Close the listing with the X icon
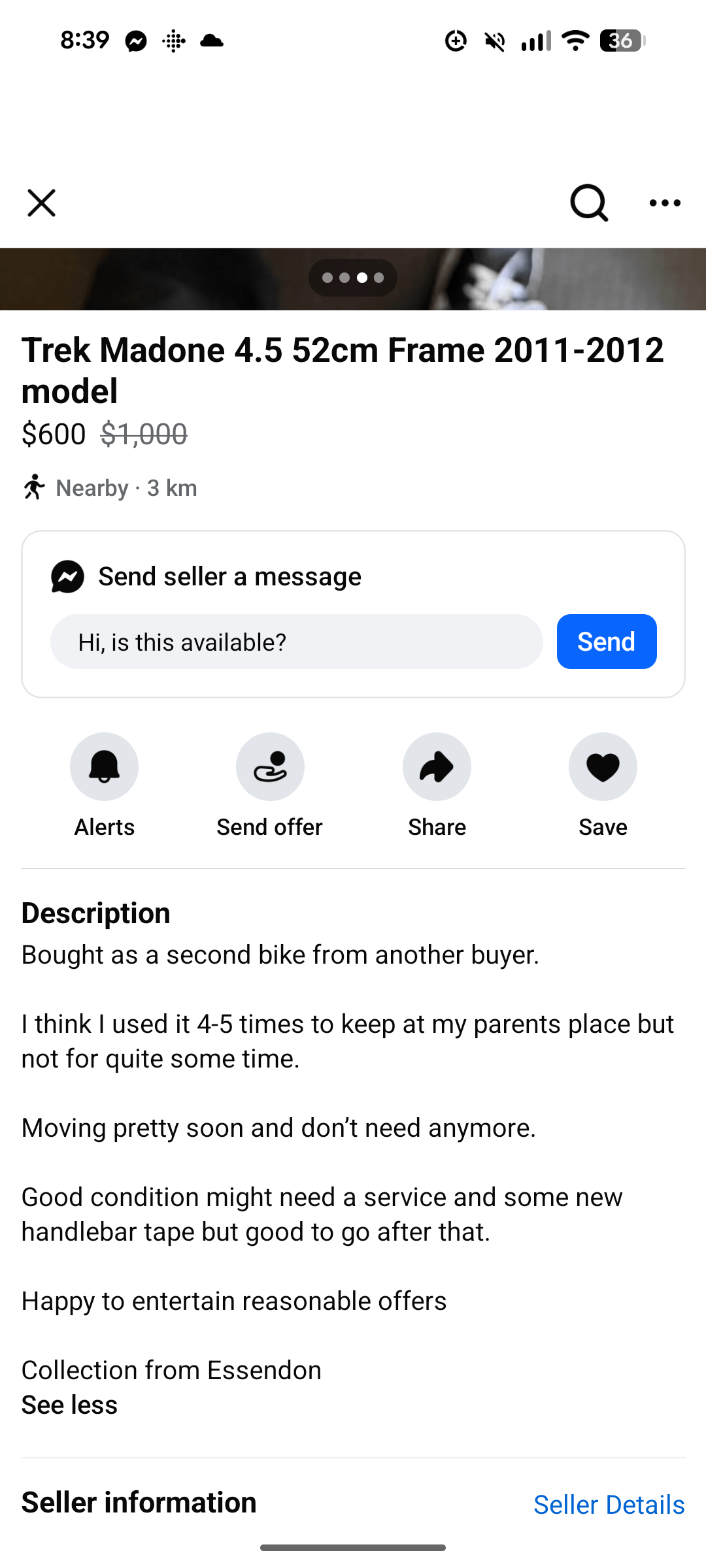This screenshot has height=1568, width=706. pyautogui.click(x=41, y=203)
